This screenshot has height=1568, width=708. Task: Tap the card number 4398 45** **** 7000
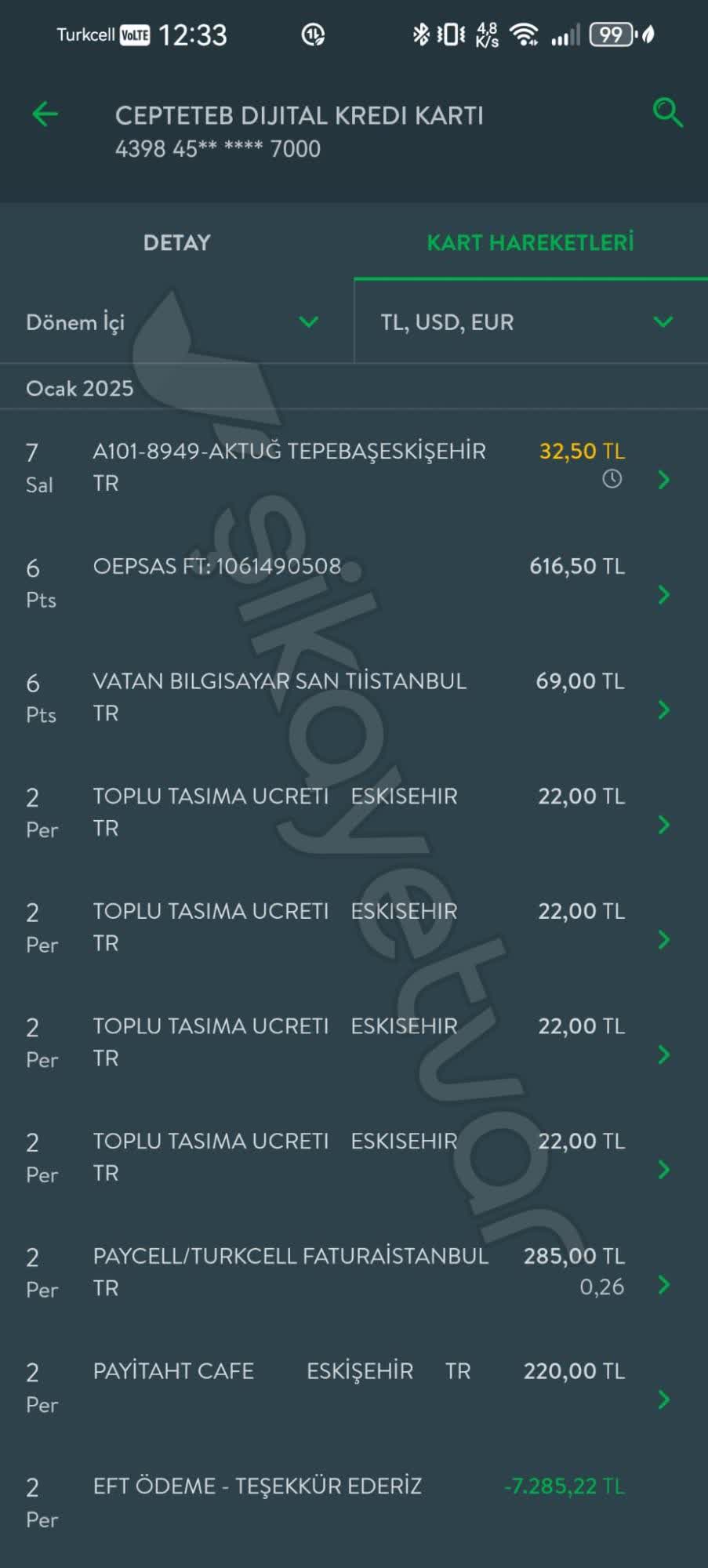coord(217,149)
